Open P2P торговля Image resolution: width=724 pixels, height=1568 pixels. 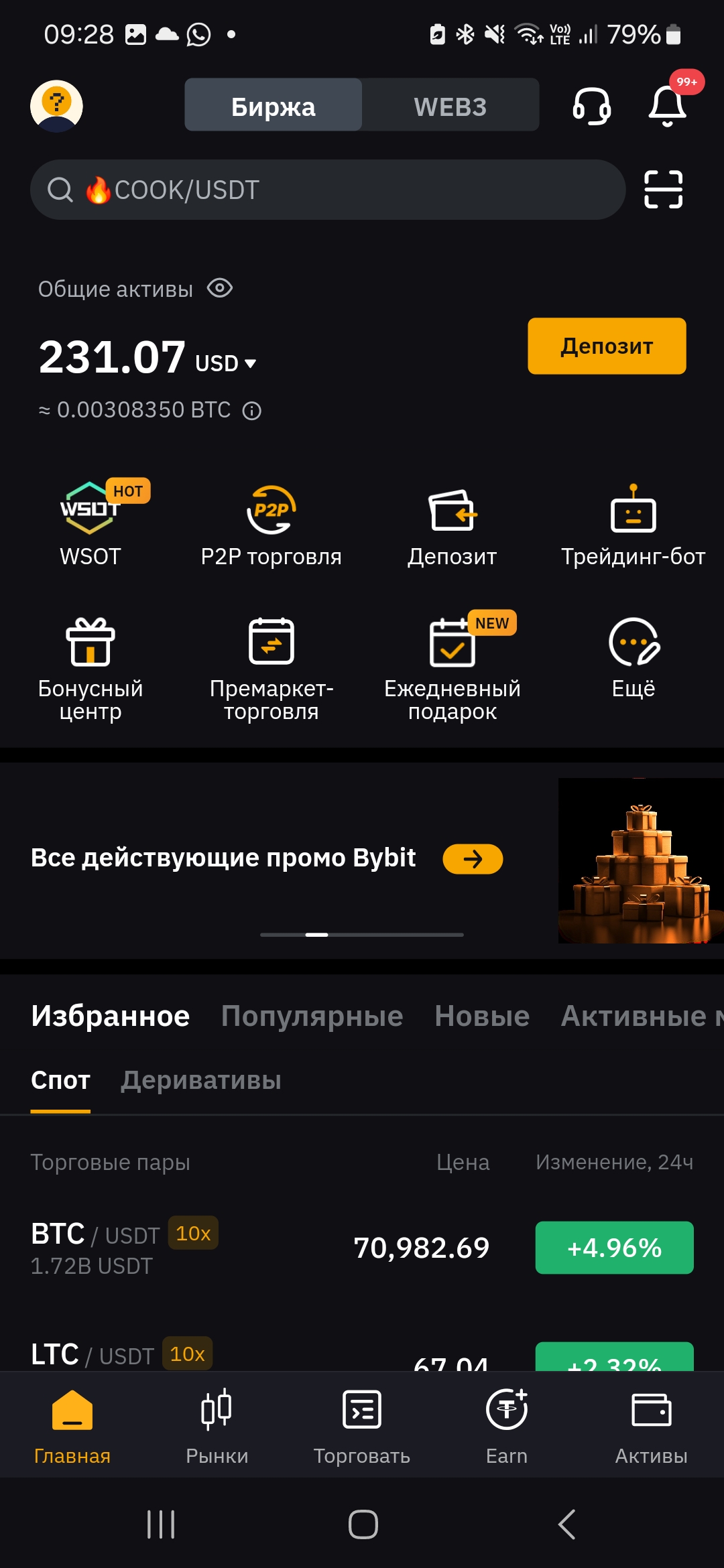click(271, 525)
